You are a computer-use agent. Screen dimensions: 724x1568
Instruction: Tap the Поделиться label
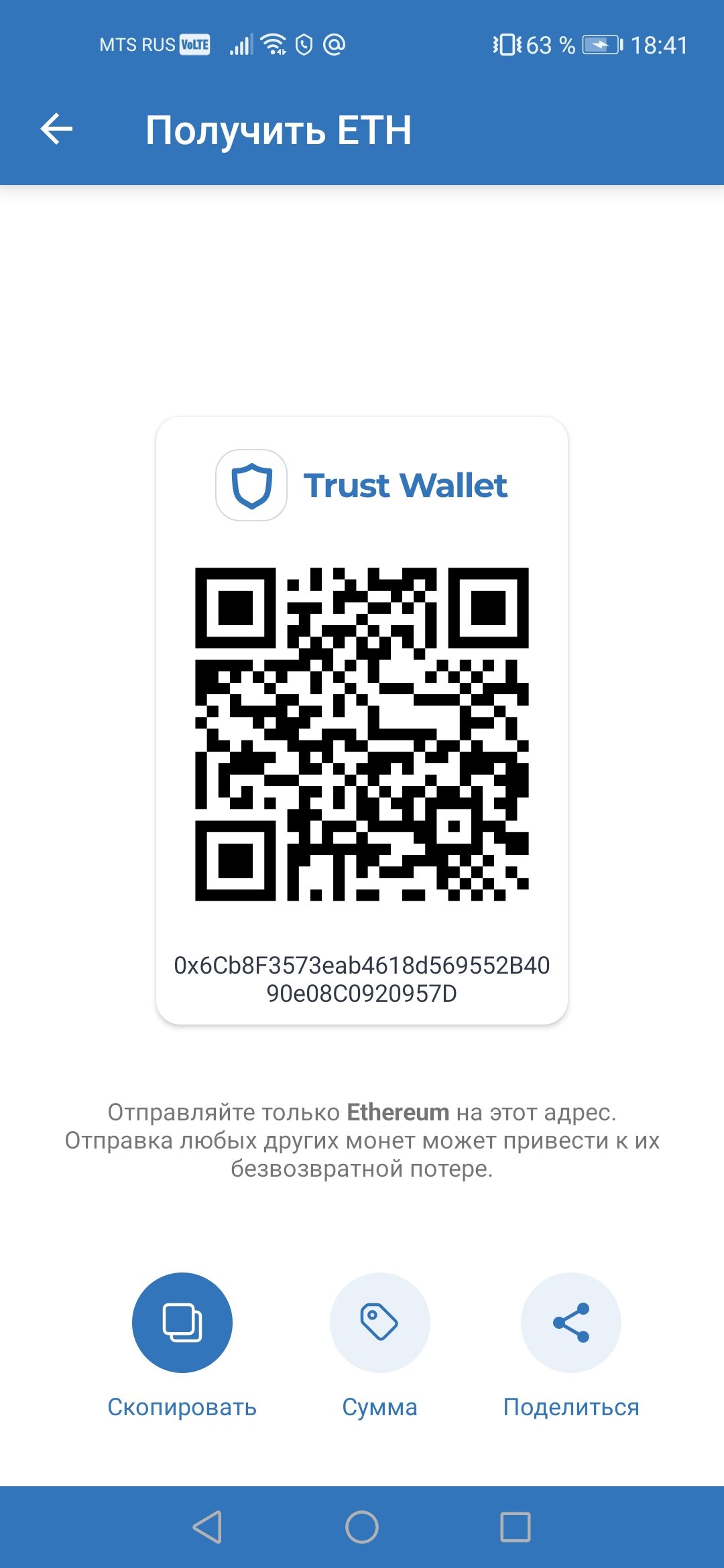pyautogui.click(x=570, y=1407)
